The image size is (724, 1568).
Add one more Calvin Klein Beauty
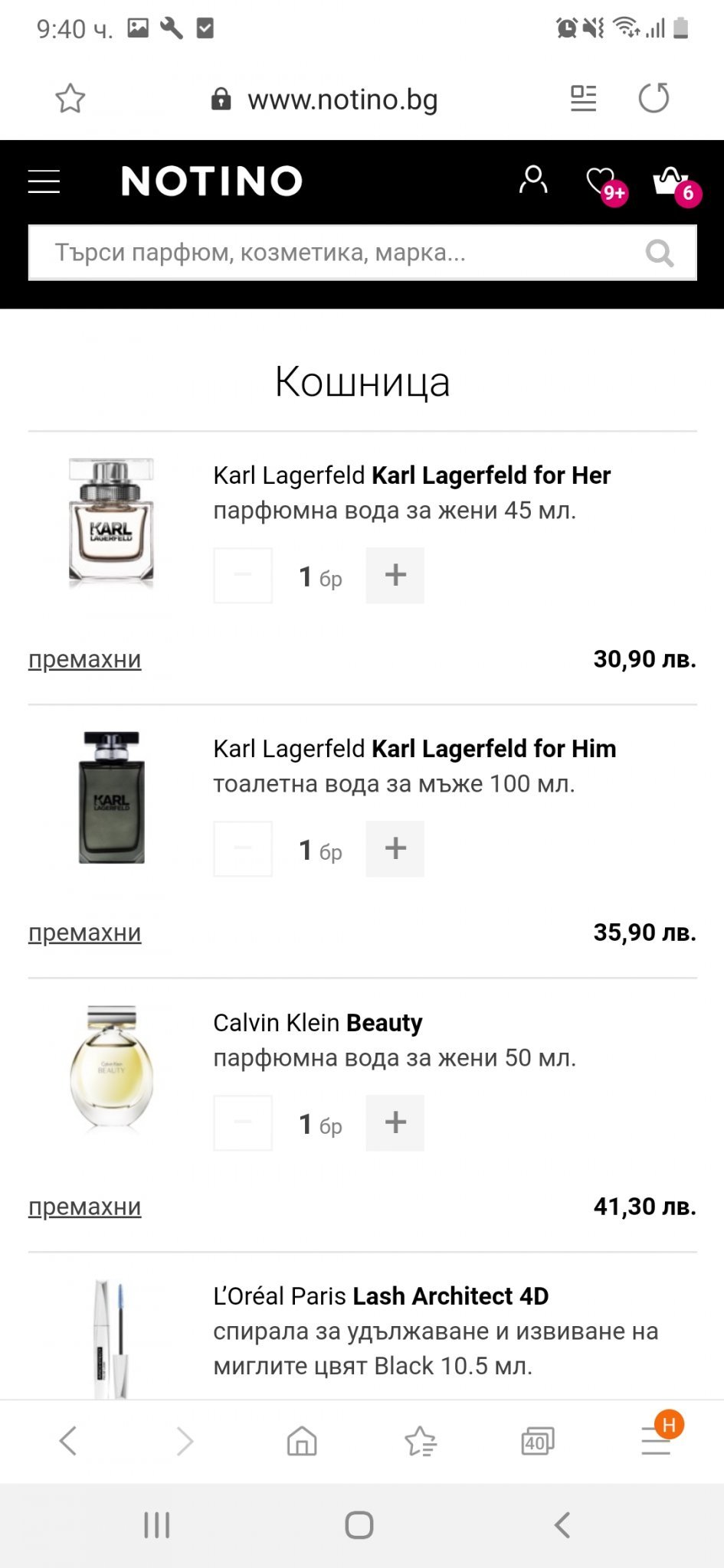pyautogui.click(x=395, y=1123)
